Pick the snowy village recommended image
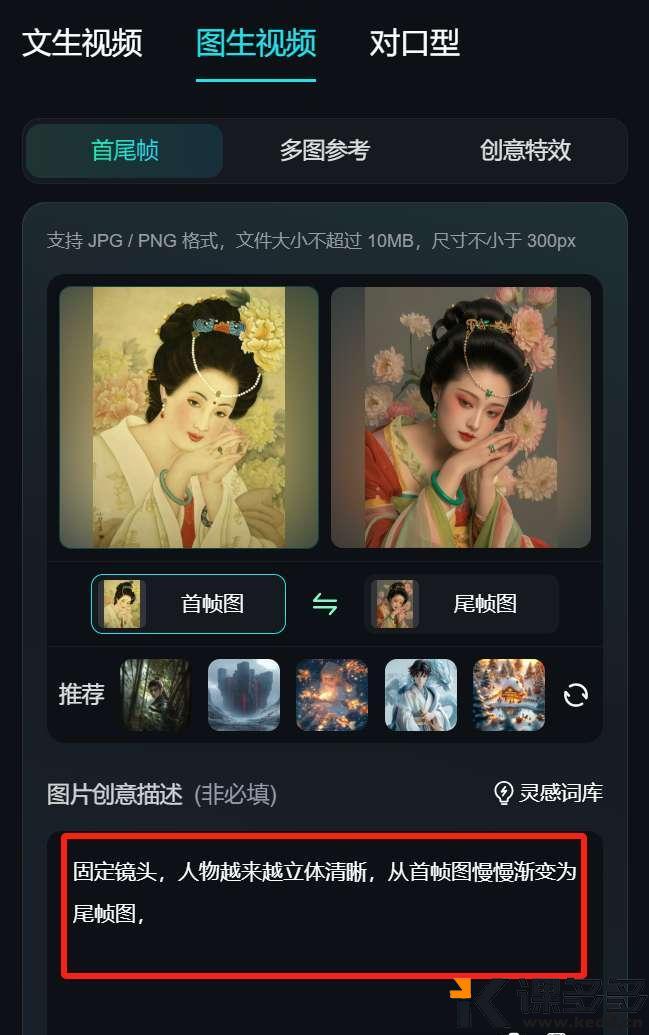The height and width of the screenshot is (1035, 649). click(509, 694)
